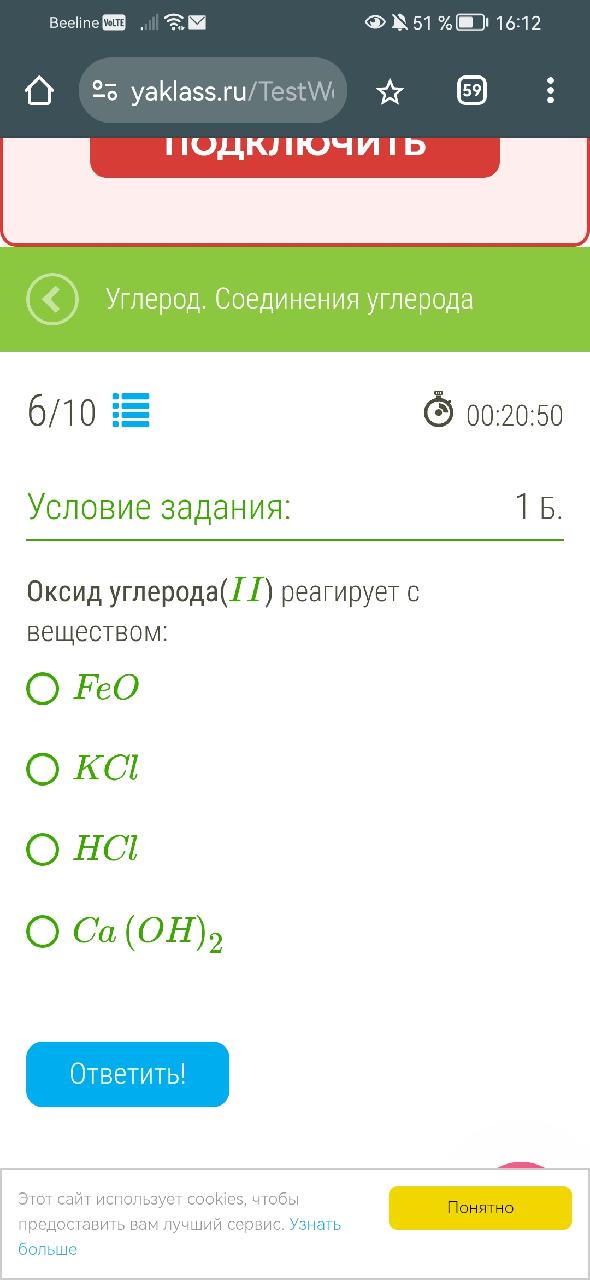The height and width of the screenshot is (1280, 590).
Task: Open the tab switcher showing 59
Action: pos(471,91)
